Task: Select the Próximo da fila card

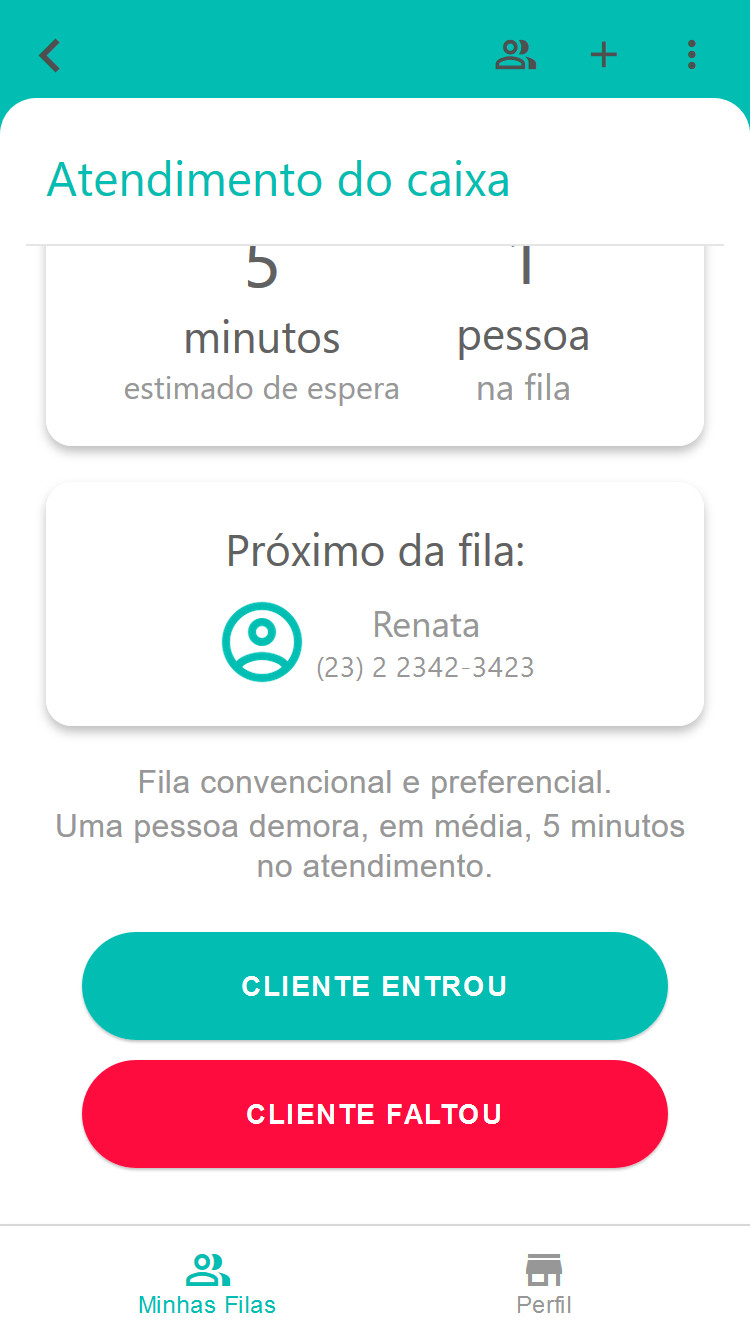Action: 374,602
